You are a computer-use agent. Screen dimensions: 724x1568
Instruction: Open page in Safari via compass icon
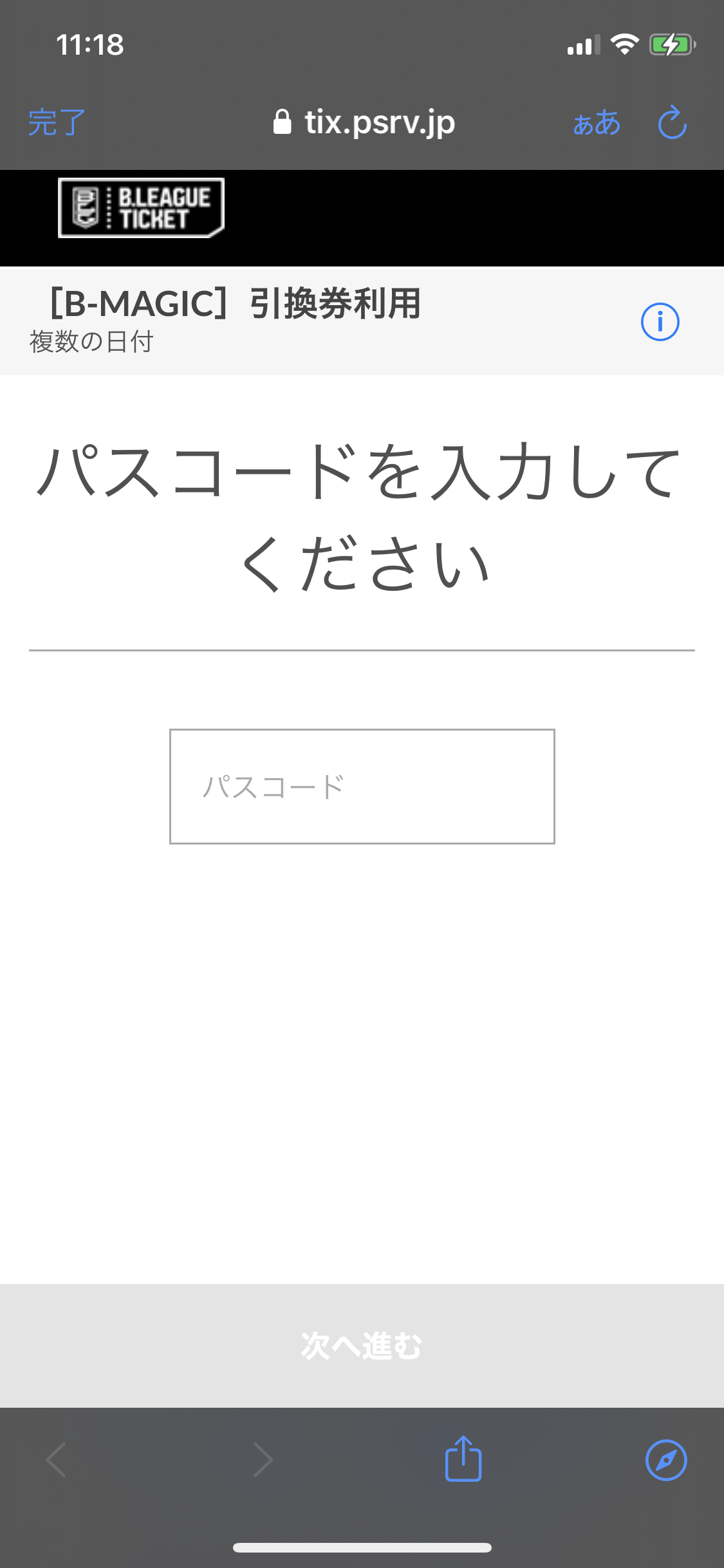click(666, 1460)
